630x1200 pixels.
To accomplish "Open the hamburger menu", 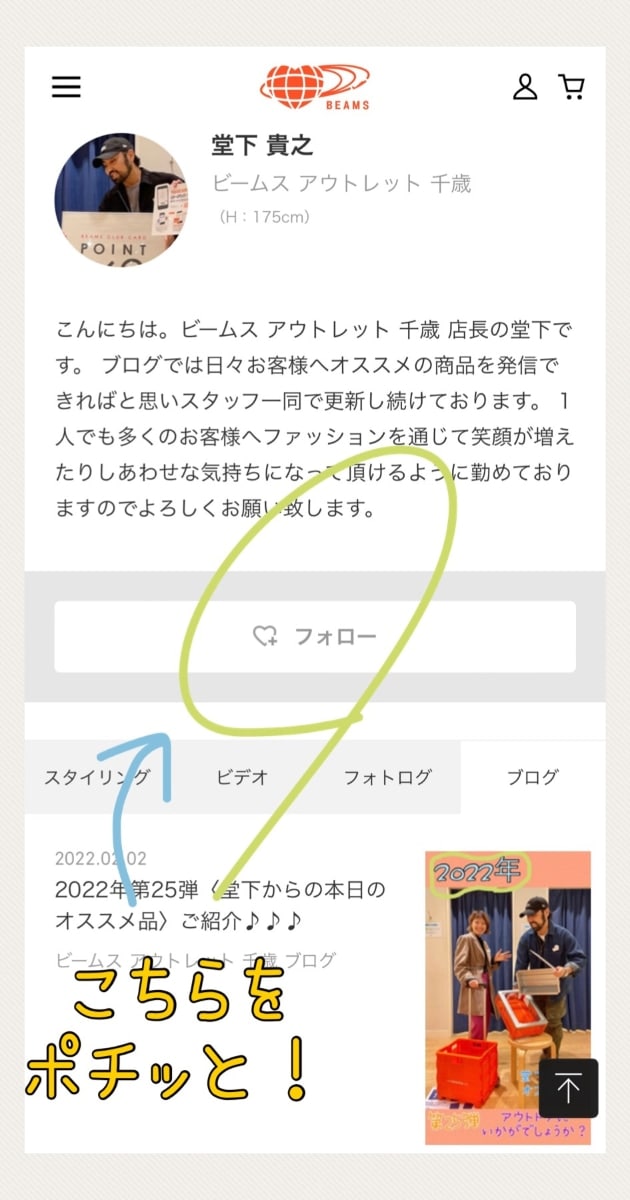I will point(66,87).
